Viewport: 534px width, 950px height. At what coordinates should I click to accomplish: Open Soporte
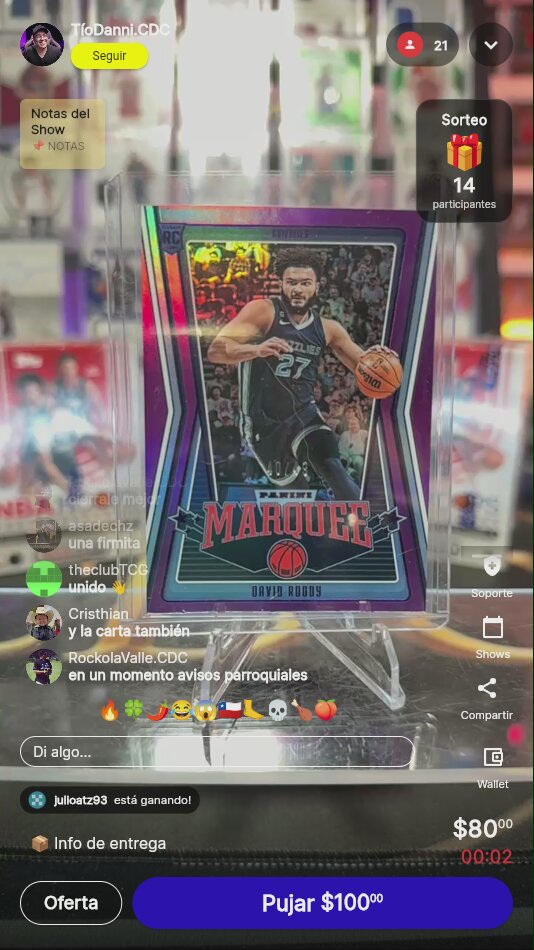(492, 577)
